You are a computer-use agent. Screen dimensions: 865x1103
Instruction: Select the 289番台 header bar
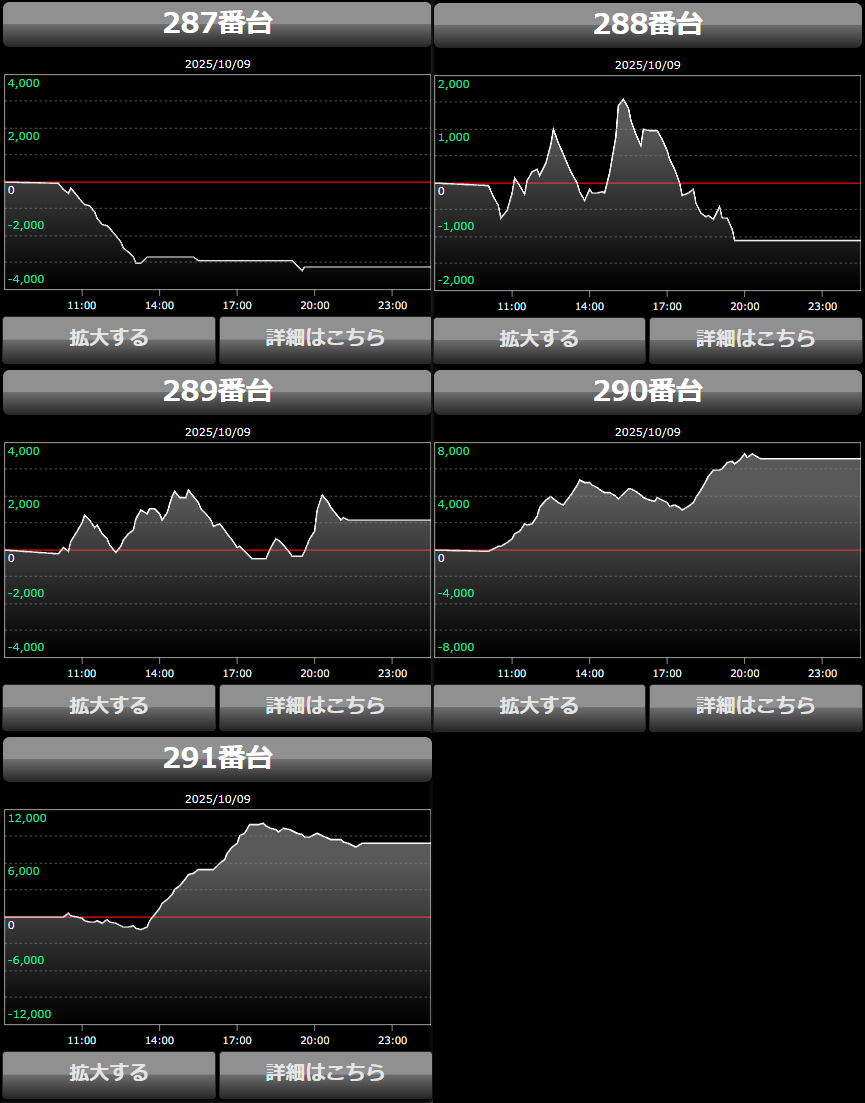point(217,392)
